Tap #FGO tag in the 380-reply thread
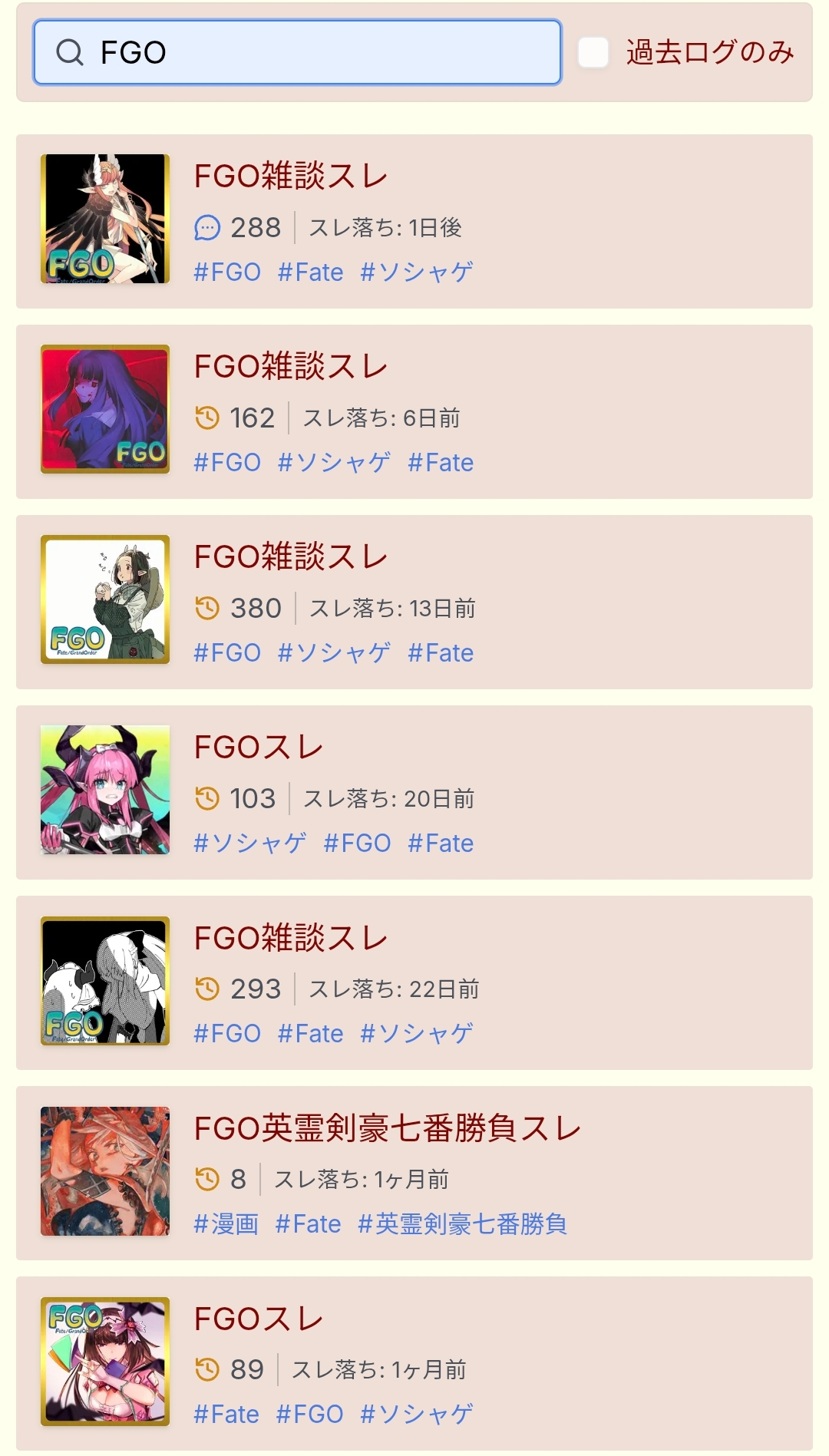 (227, 652)
